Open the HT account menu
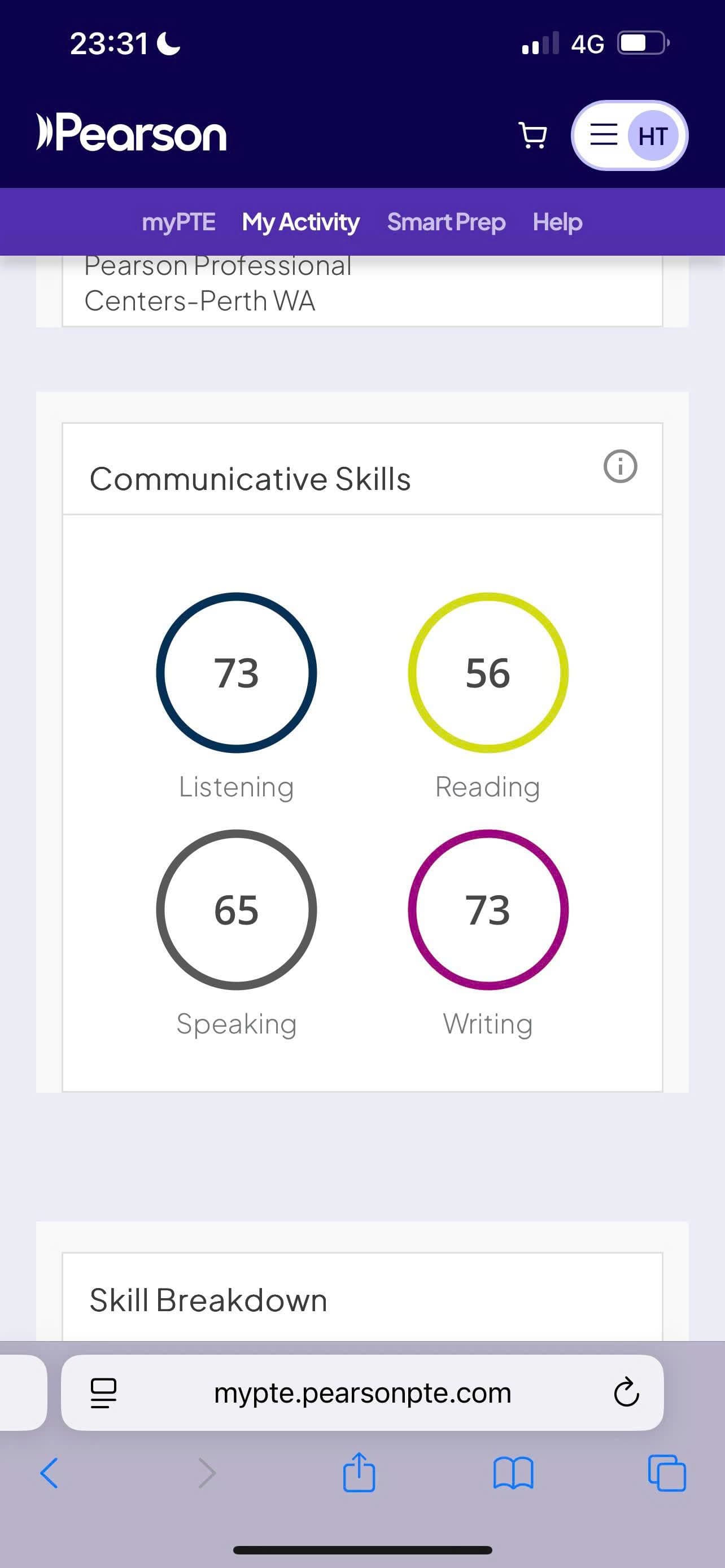This screenshot has width=725, height=1568. 630,135
